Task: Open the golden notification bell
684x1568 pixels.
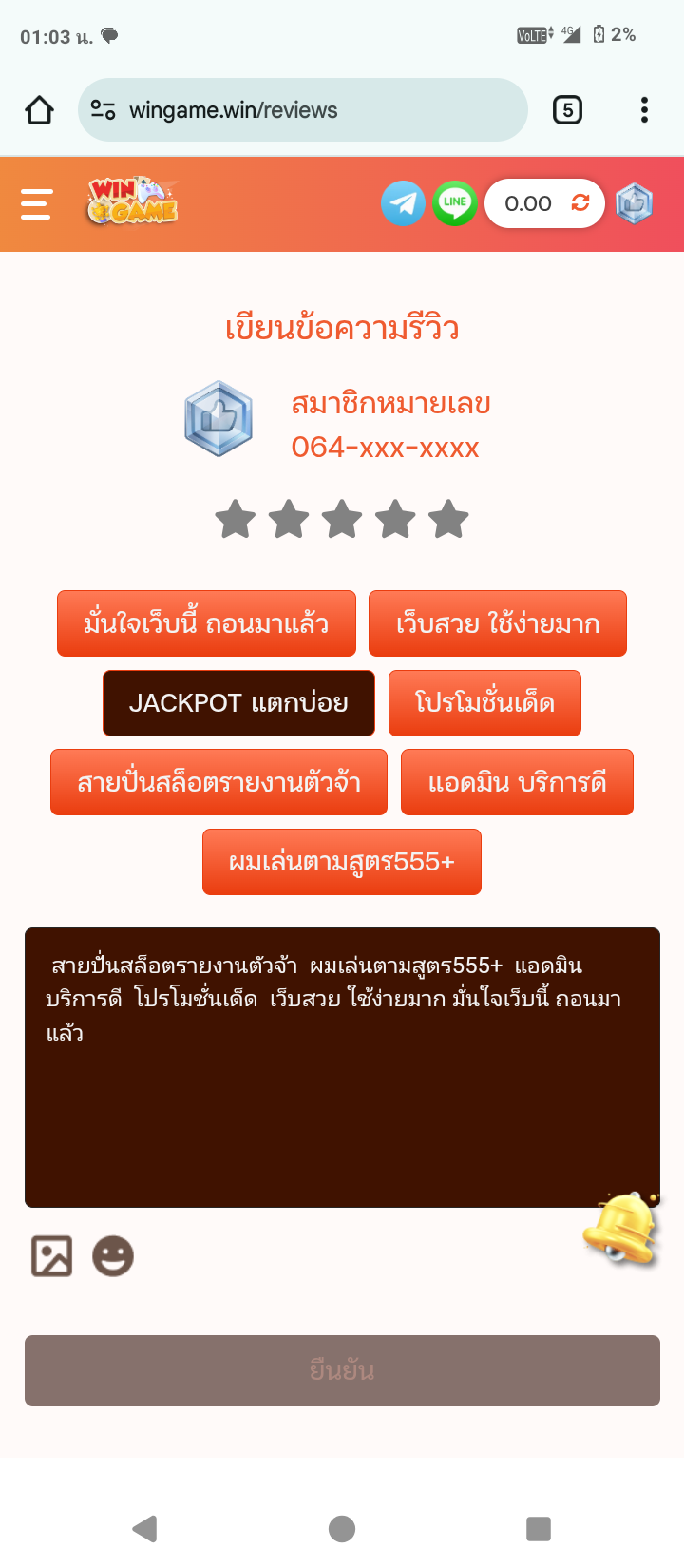Action: [x=621, y=1227]
